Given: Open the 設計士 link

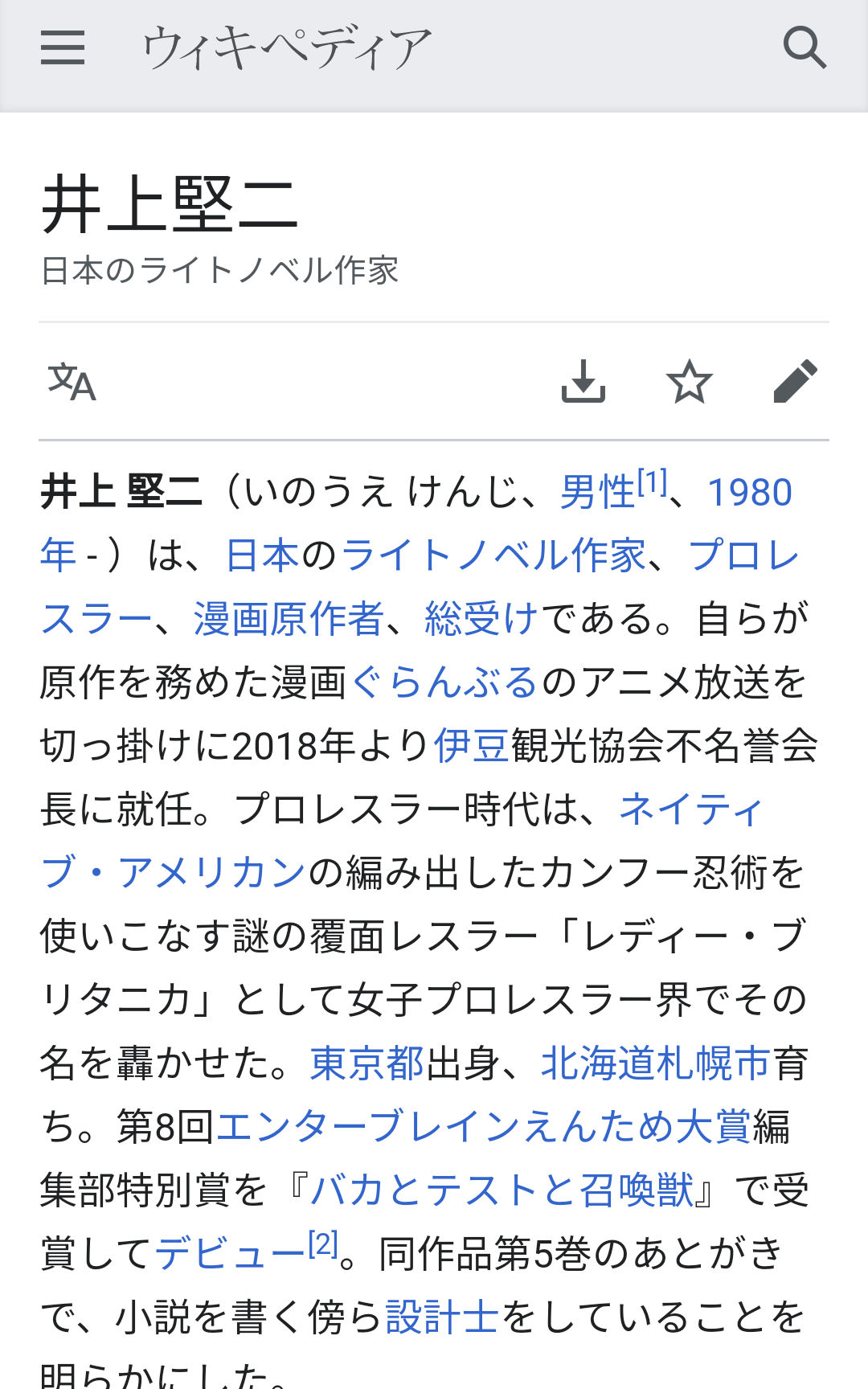Looking at the screenshot, I should 443,1317.
